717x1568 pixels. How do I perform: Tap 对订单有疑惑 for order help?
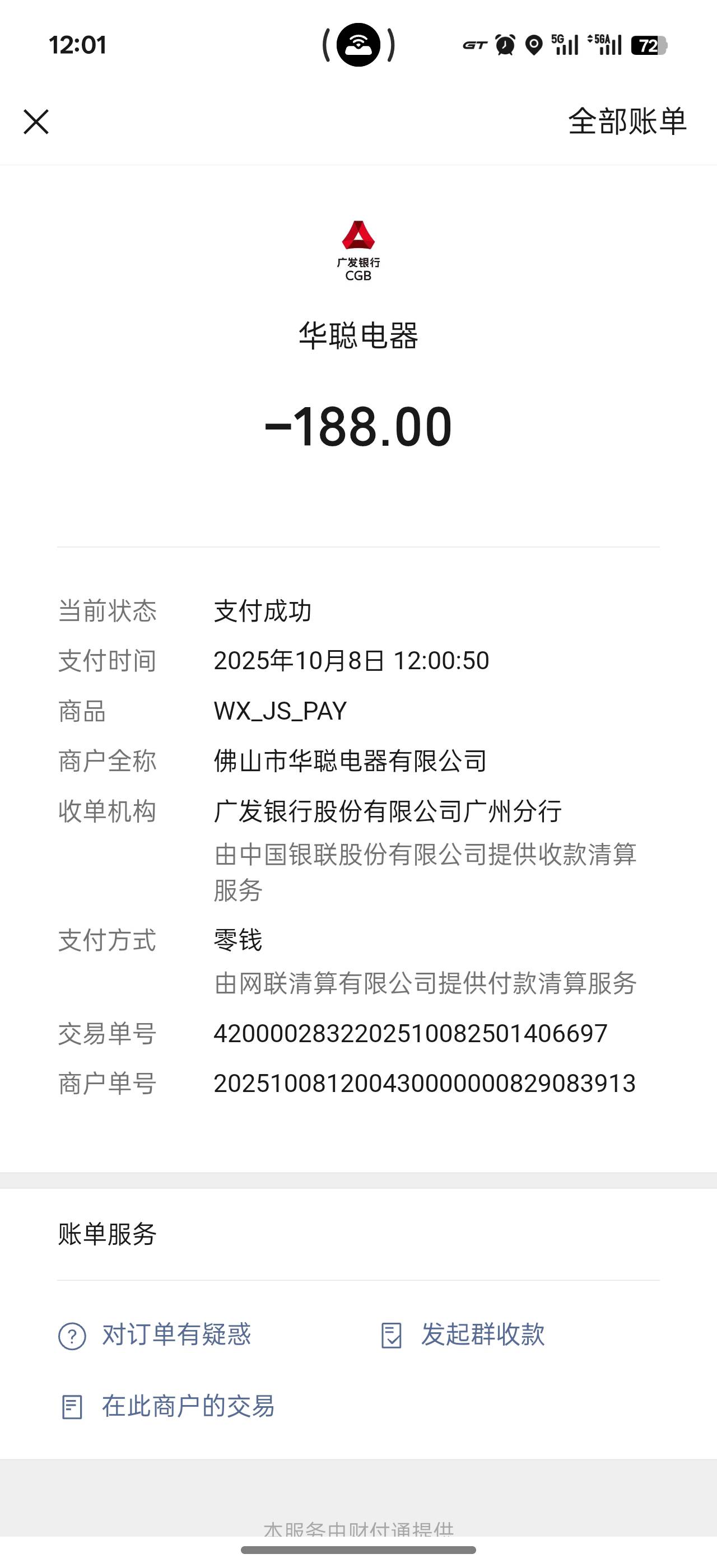[155, 1335]
